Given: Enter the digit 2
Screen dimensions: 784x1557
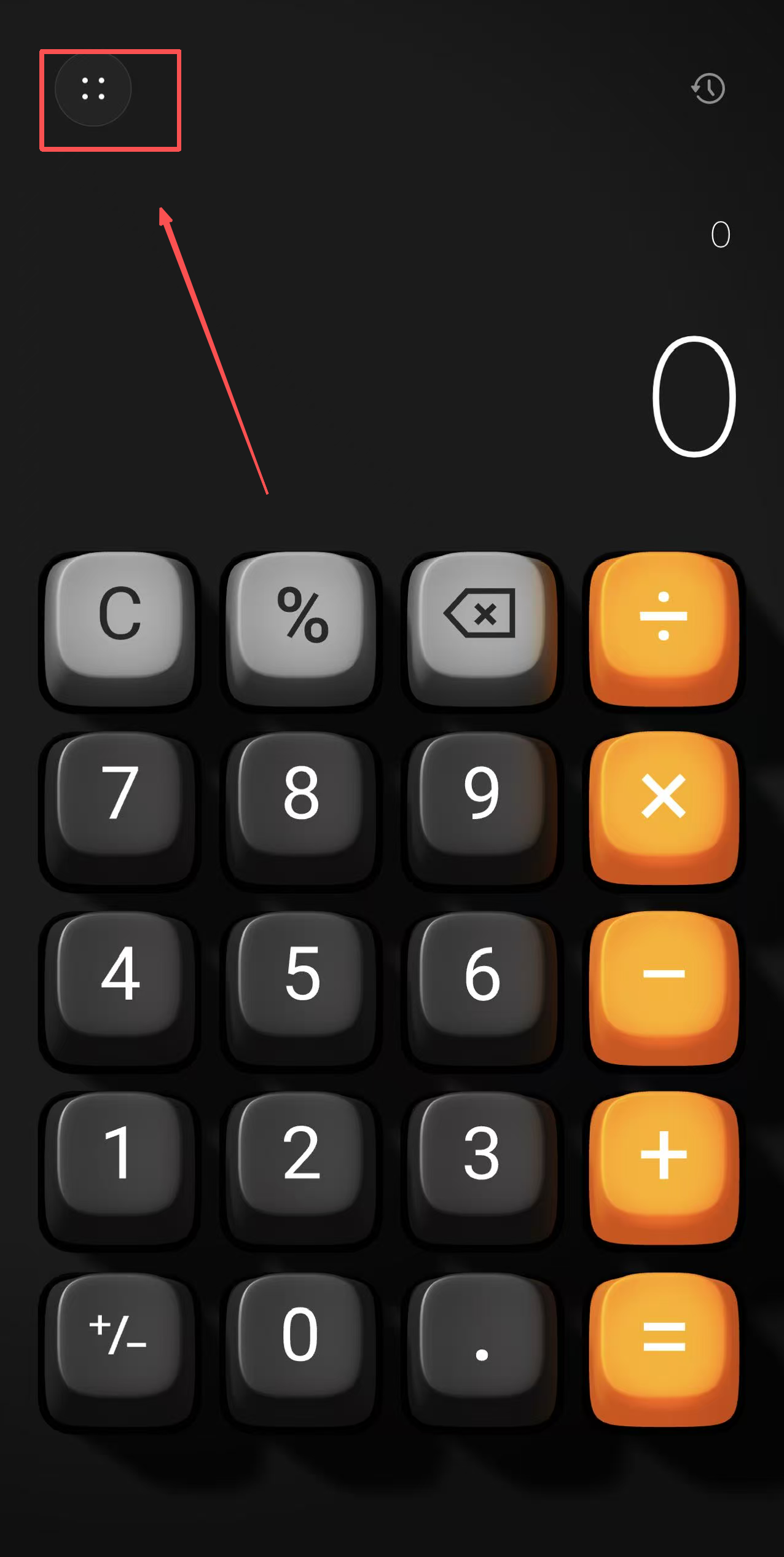Looking at the screenshot, I should [x=302, y=1169].
